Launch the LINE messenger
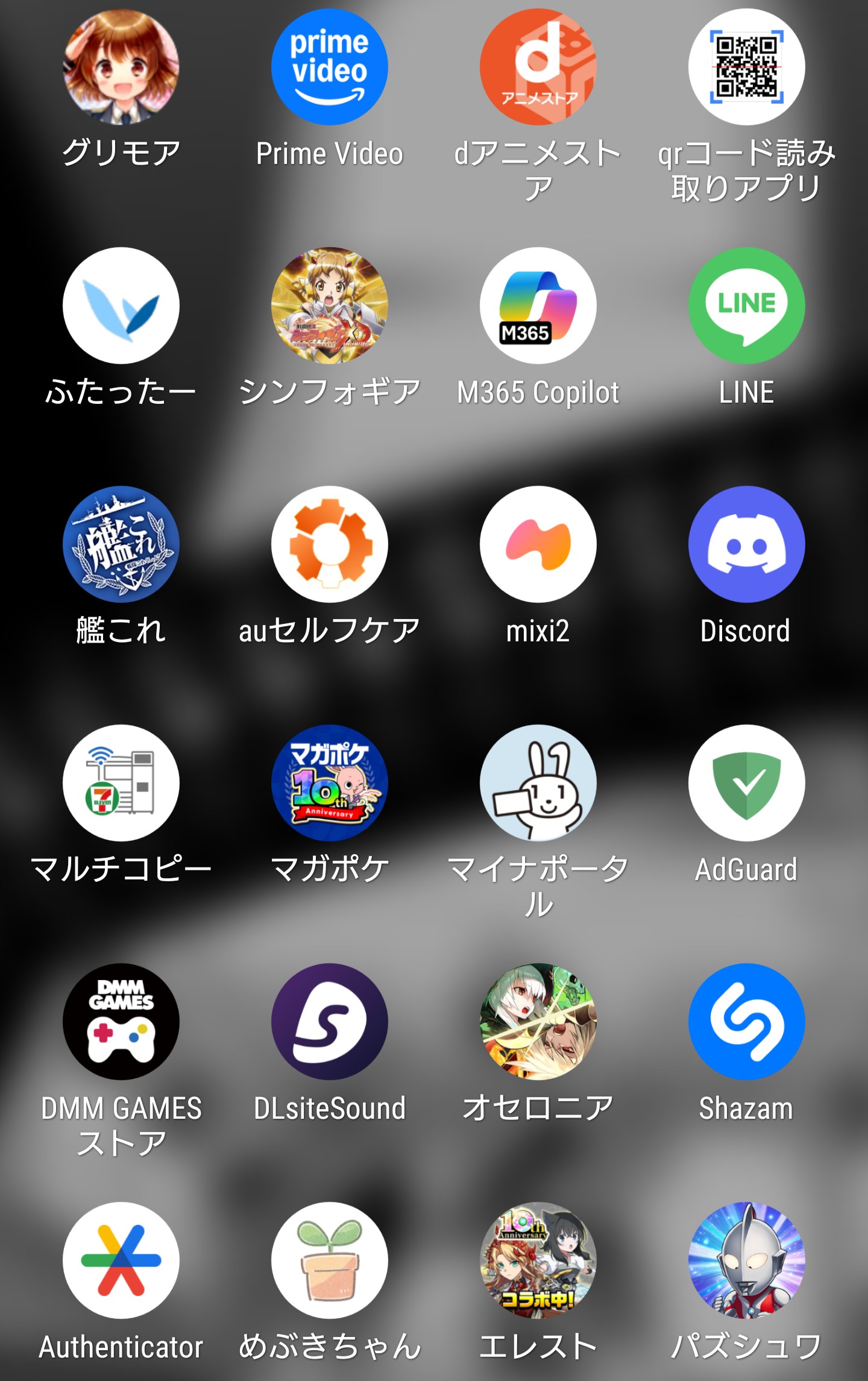The image size is (868, 1381). pos(746,306)
